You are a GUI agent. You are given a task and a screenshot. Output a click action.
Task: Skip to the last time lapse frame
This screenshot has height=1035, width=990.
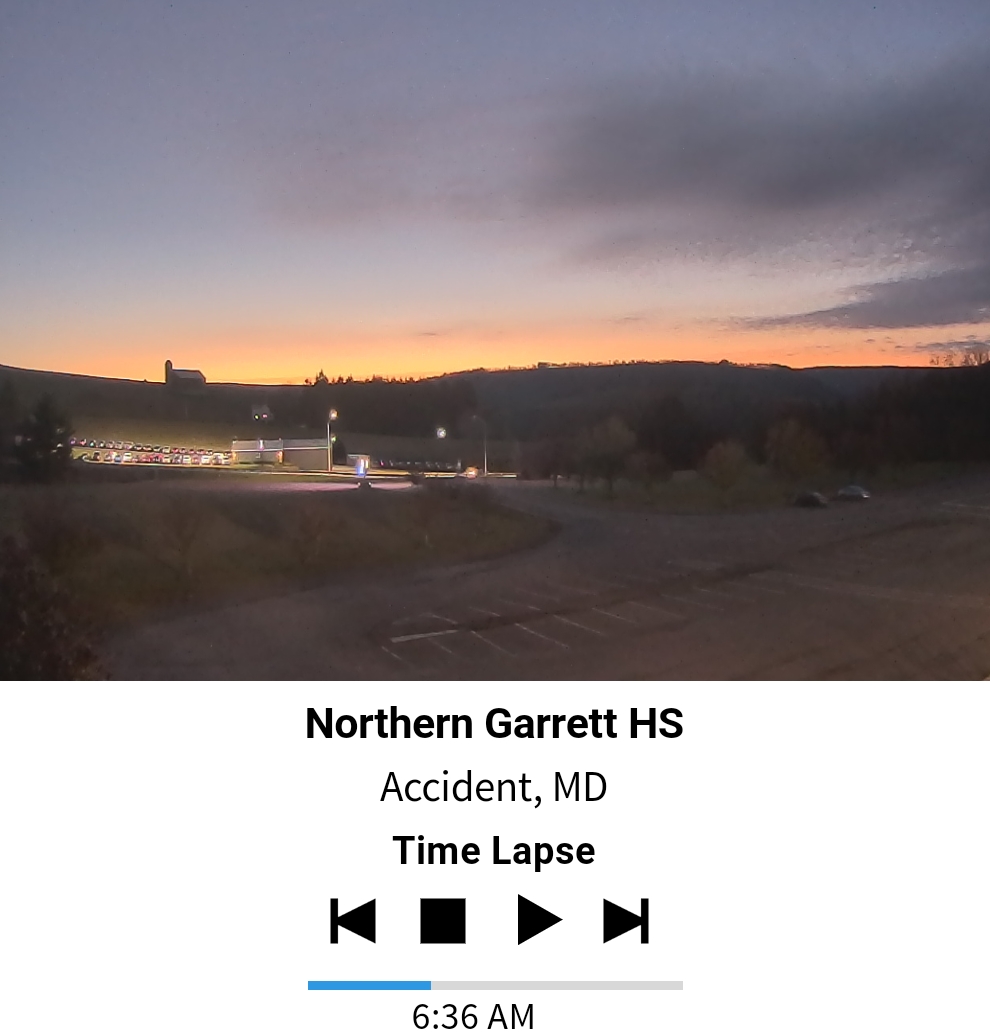(x=627, y=920)
